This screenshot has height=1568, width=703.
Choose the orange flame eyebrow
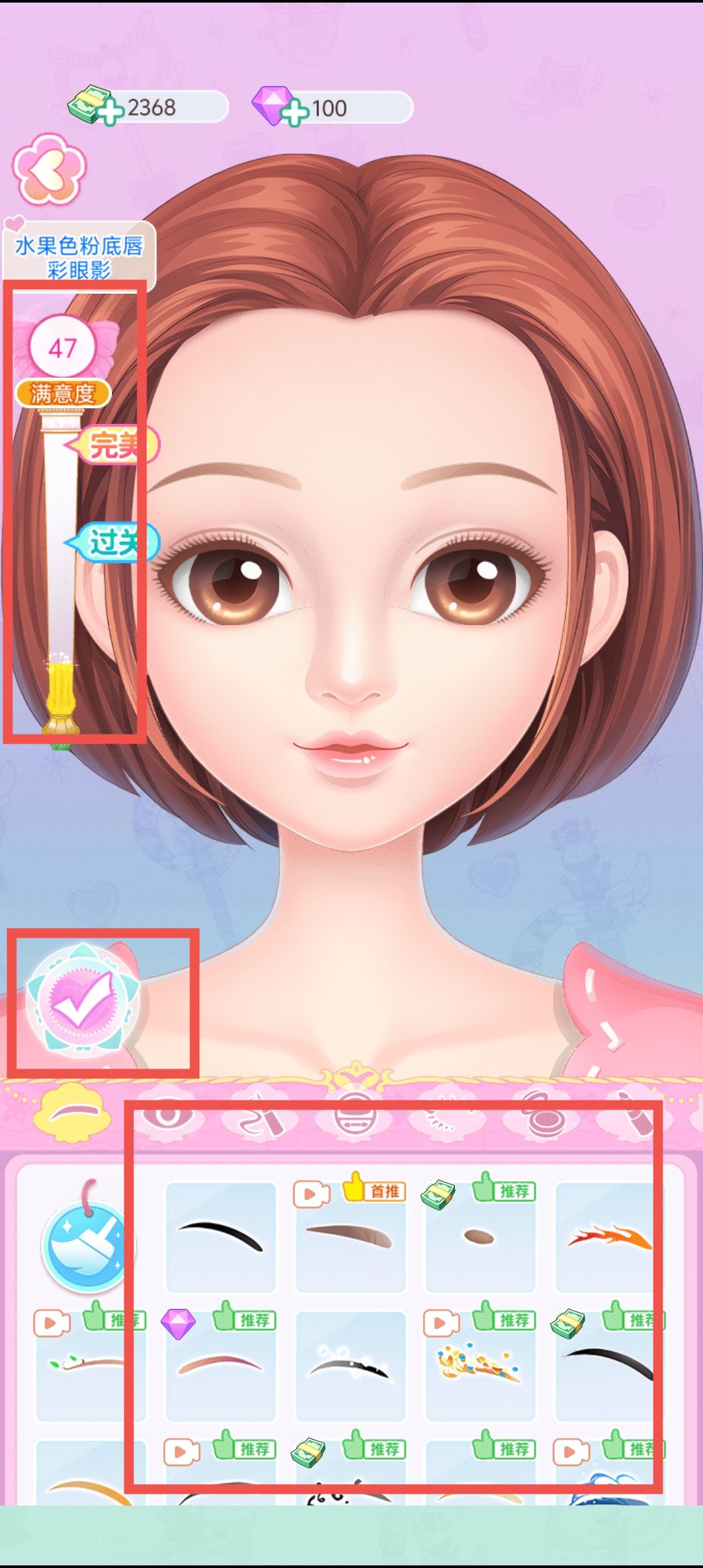[609, 1237]
